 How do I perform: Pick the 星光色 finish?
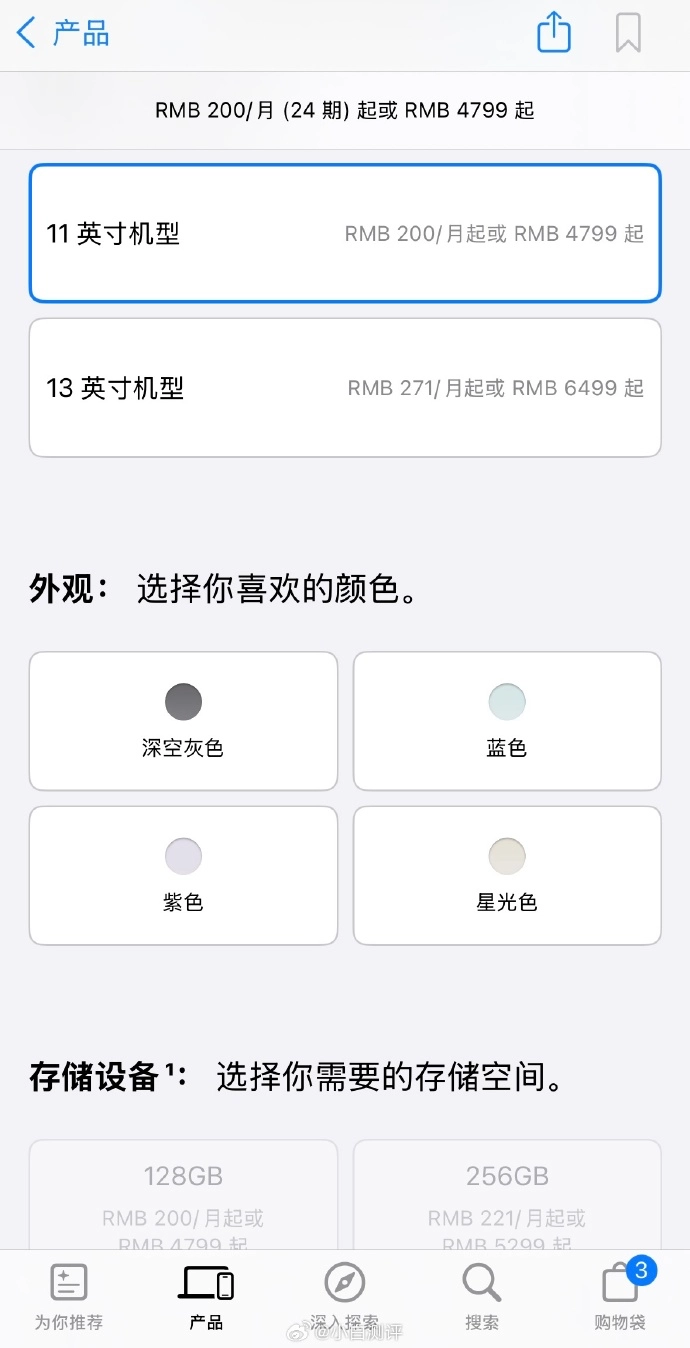(x=507, y=875)
